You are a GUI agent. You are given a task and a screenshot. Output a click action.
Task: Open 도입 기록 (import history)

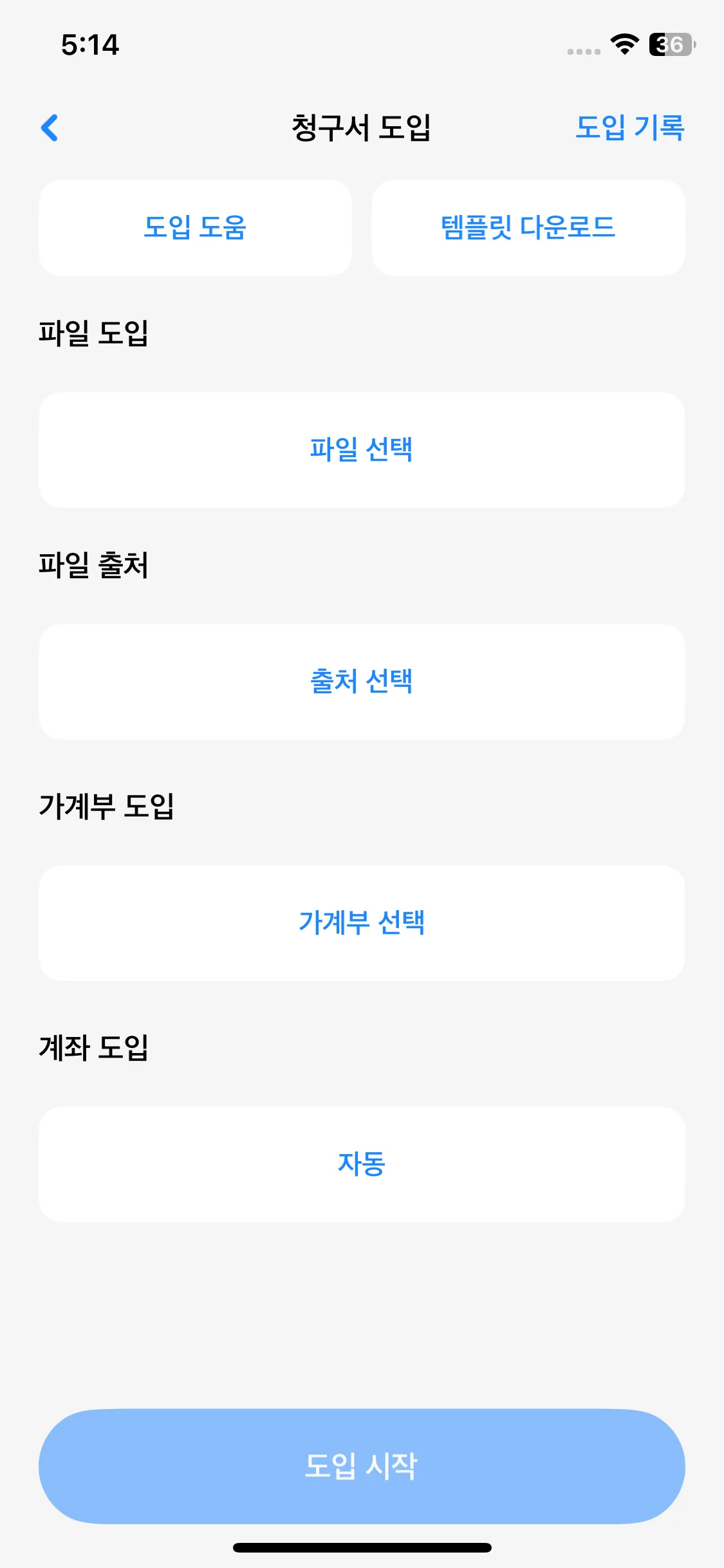coord(631,127)
